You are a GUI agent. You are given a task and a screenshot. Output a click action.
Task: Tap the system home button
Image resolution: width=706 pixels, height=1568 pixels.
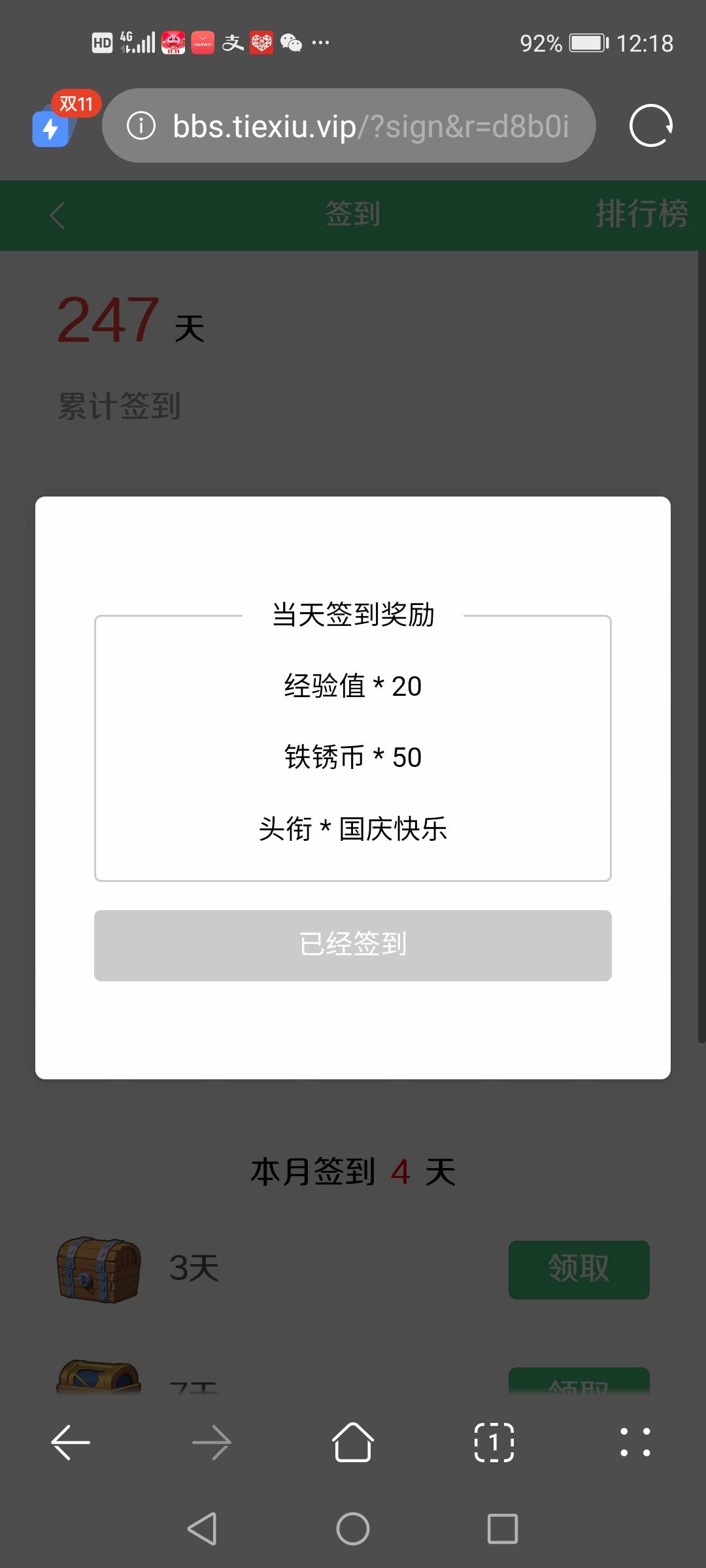pos(353,1529)
